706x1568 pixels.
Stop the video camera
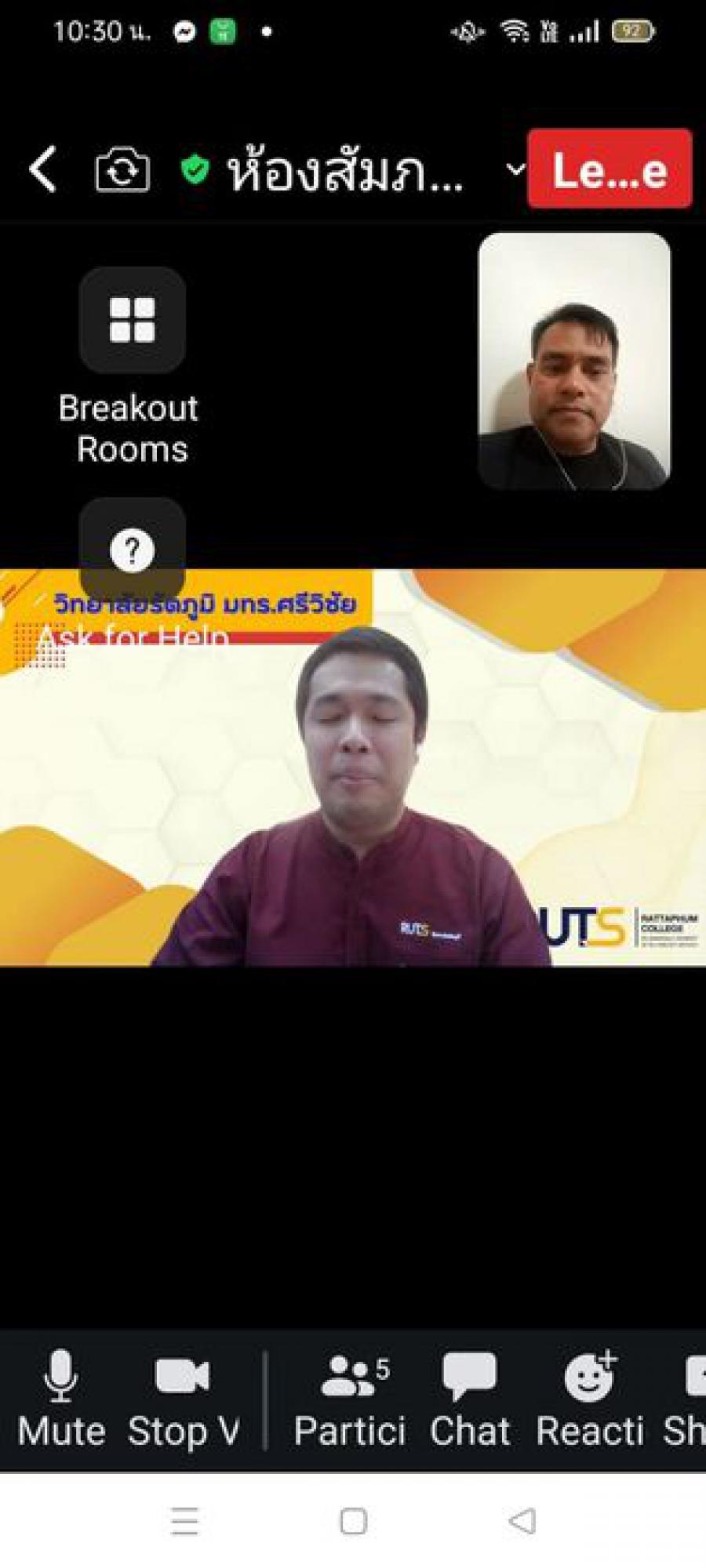(x=183, y=1399)
